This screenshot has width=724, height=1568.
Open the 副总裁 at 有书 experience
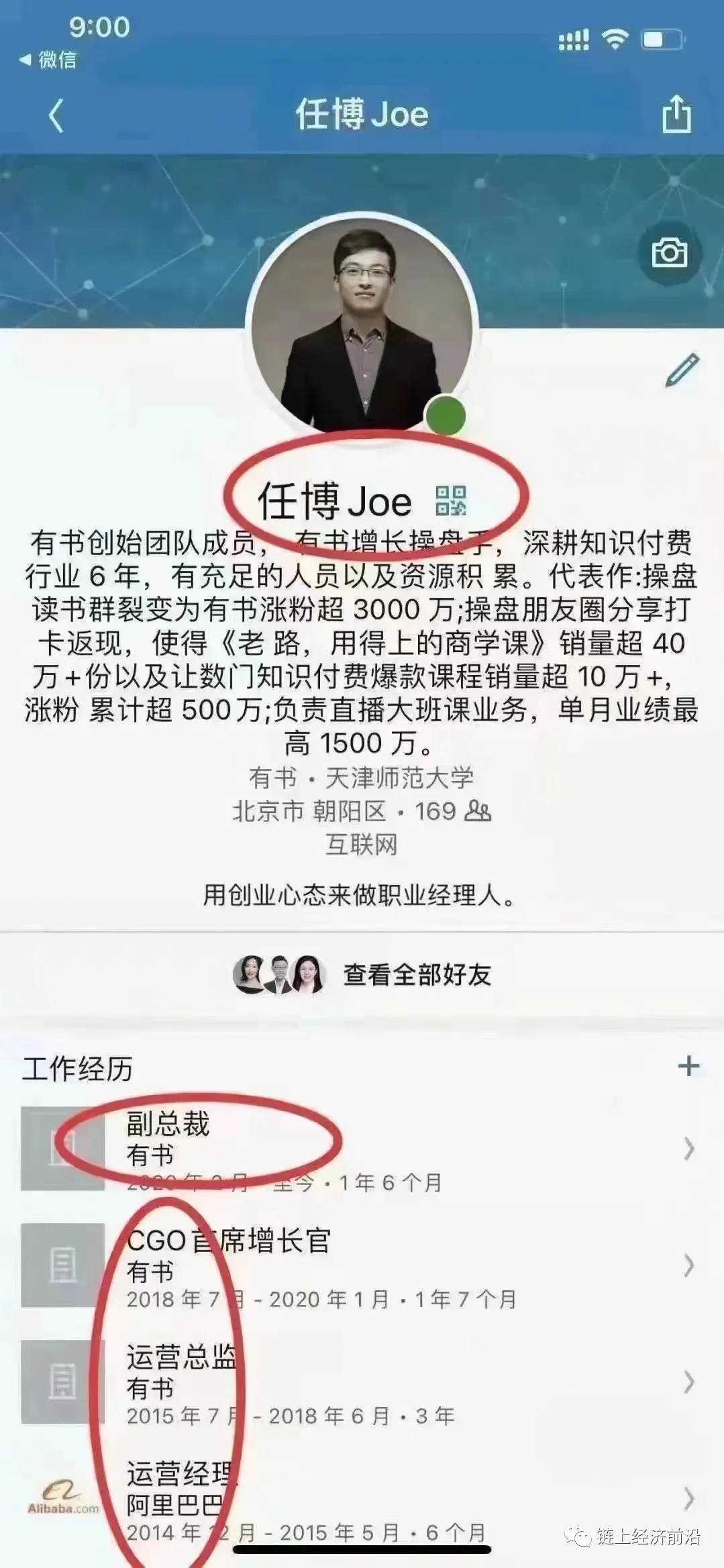tap(362, 1149)
